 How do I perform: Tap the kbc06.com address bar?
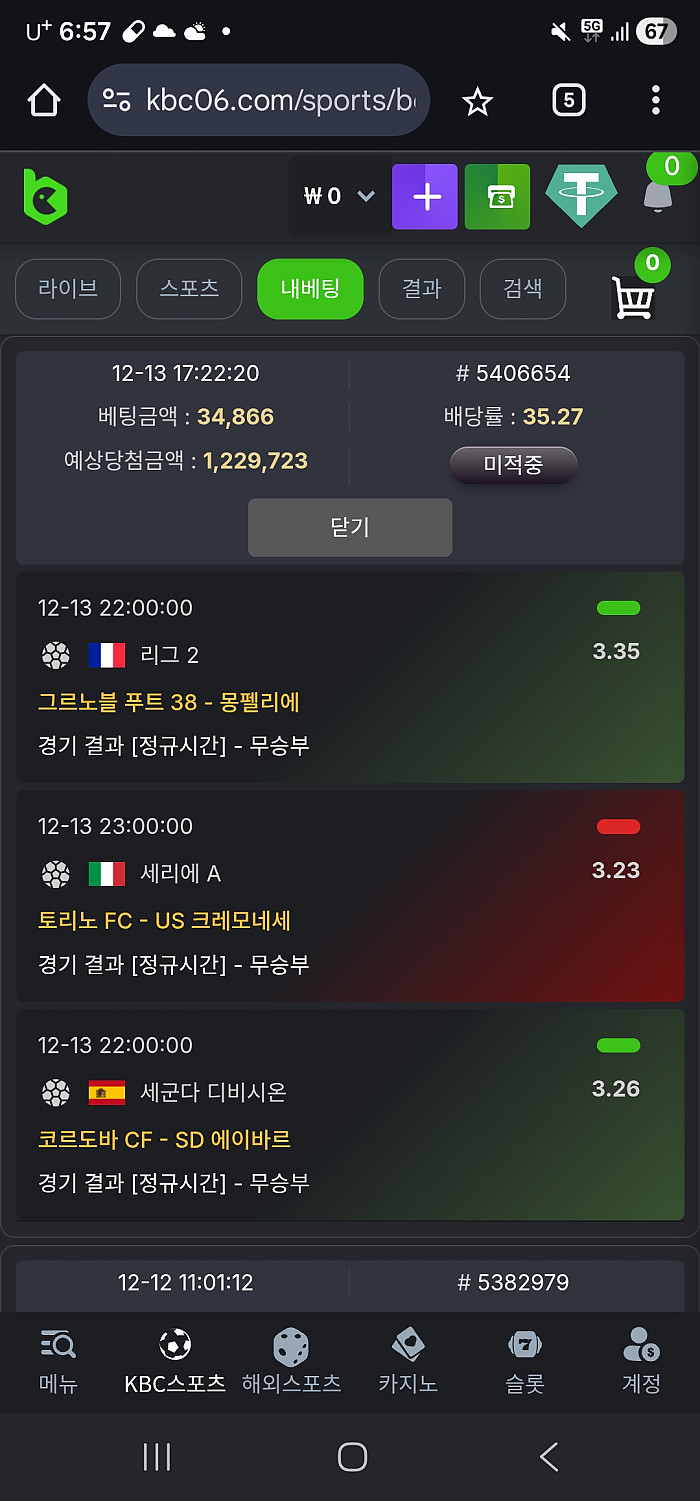pos(260,100)
